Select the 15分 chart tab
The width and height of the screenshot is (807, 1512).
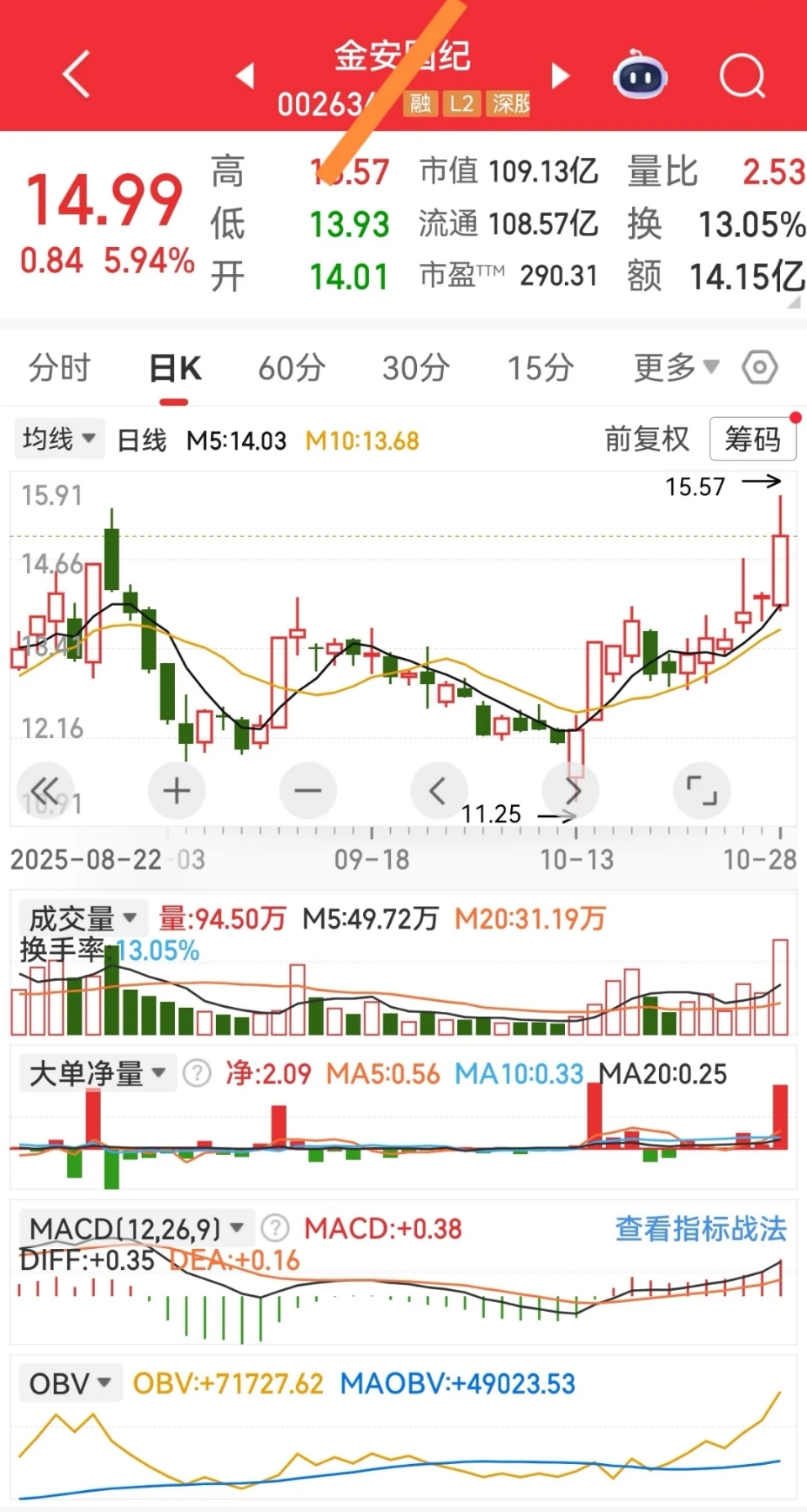pyautogui.click(x=541, y=368)
